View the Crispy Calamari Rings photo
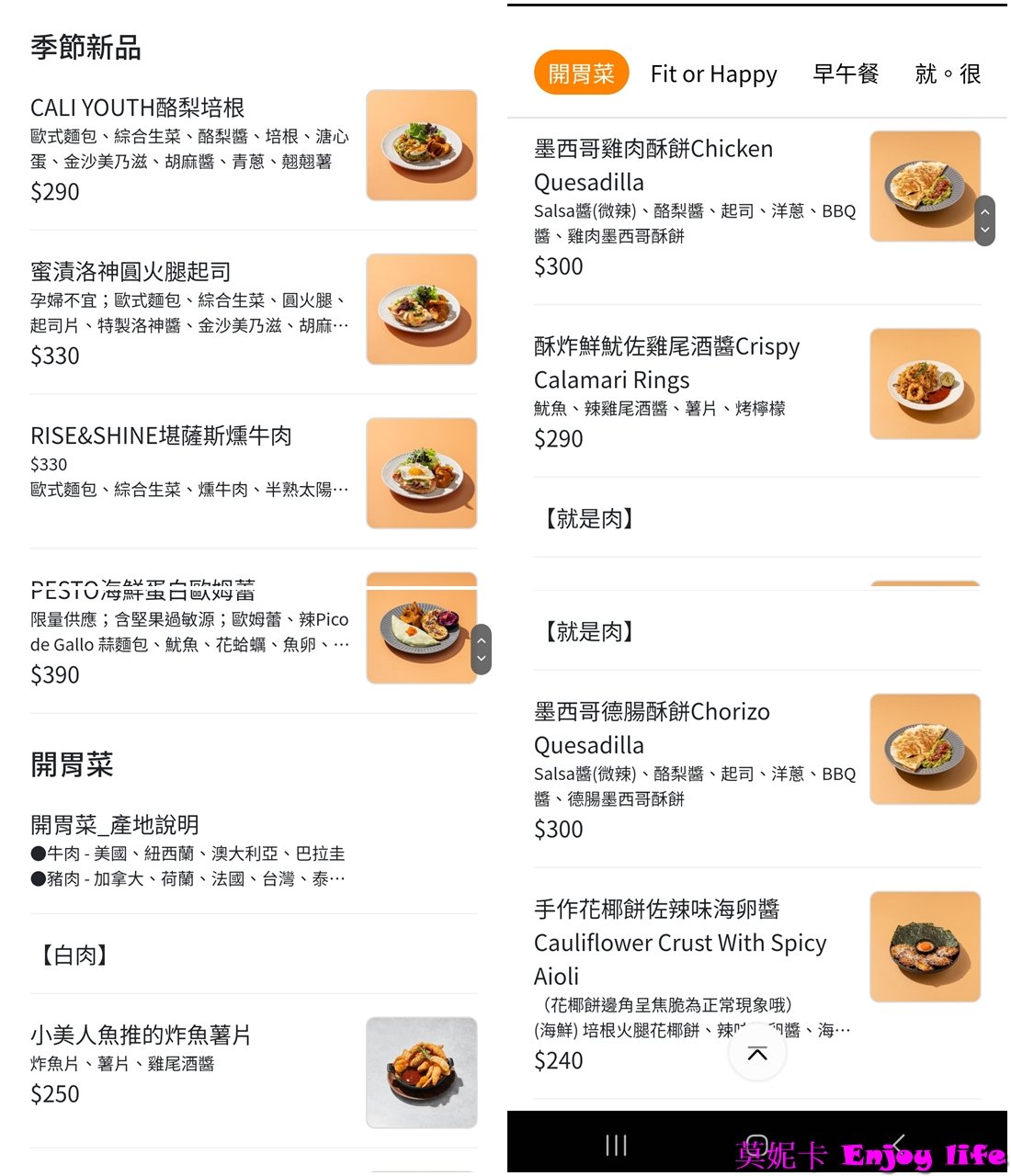Image resolution: width=1011 pixels, height=1176 pixels. (925, 382)
